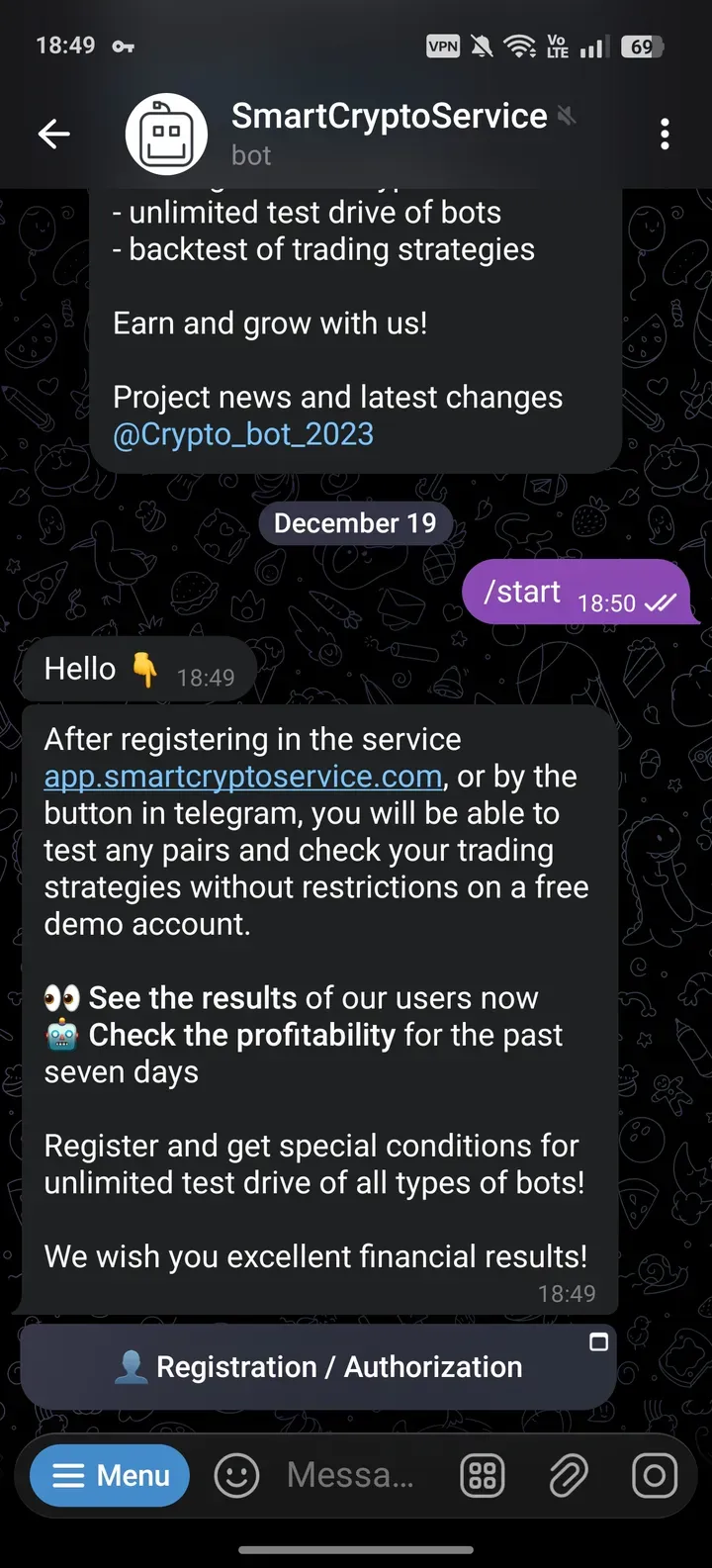Open the @Crypto_bot_2023 channel link
This screenshot has height=1568, width=712.
click(x=242, y=433)
